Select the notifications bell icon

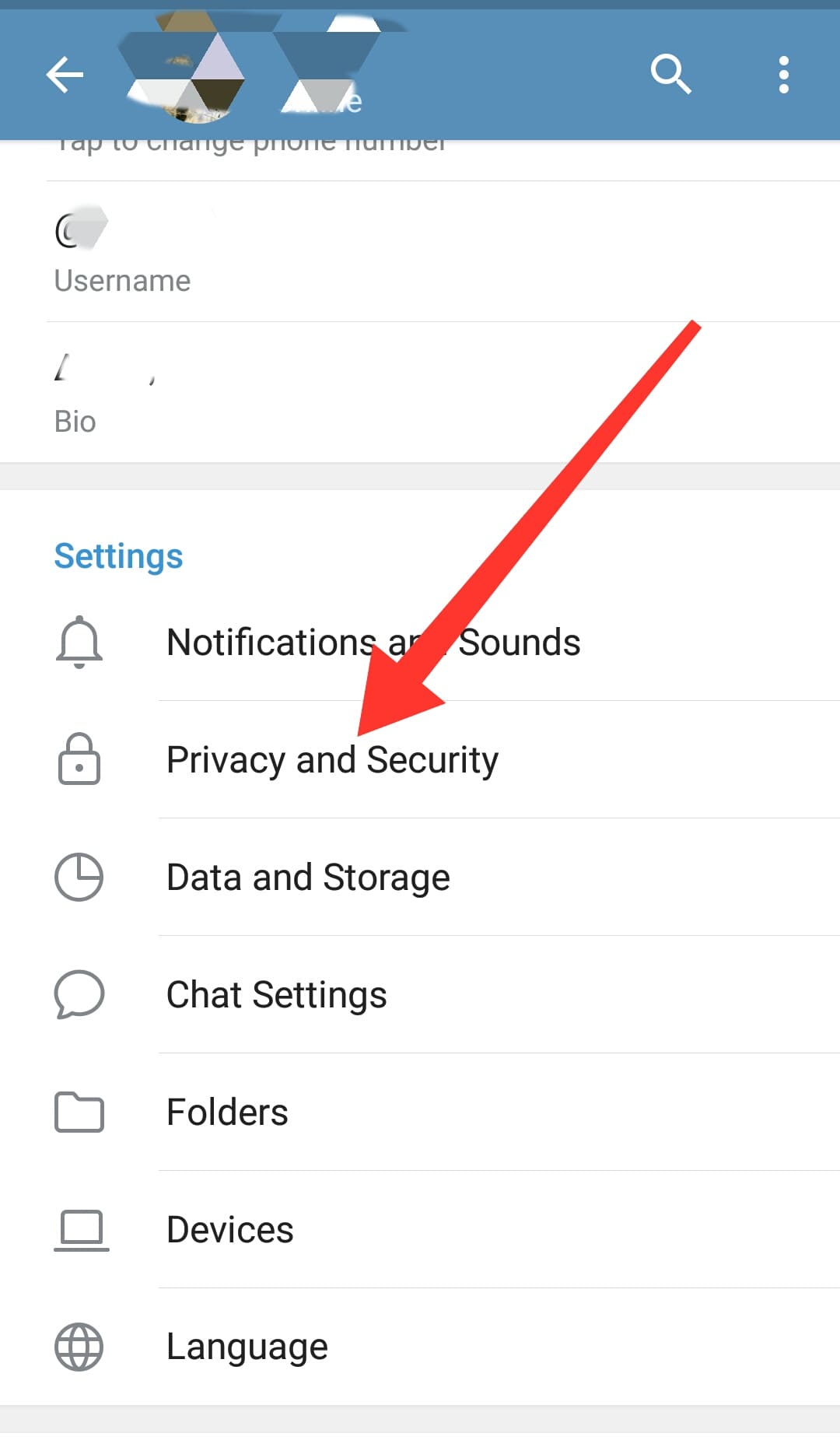pos(79,643)
